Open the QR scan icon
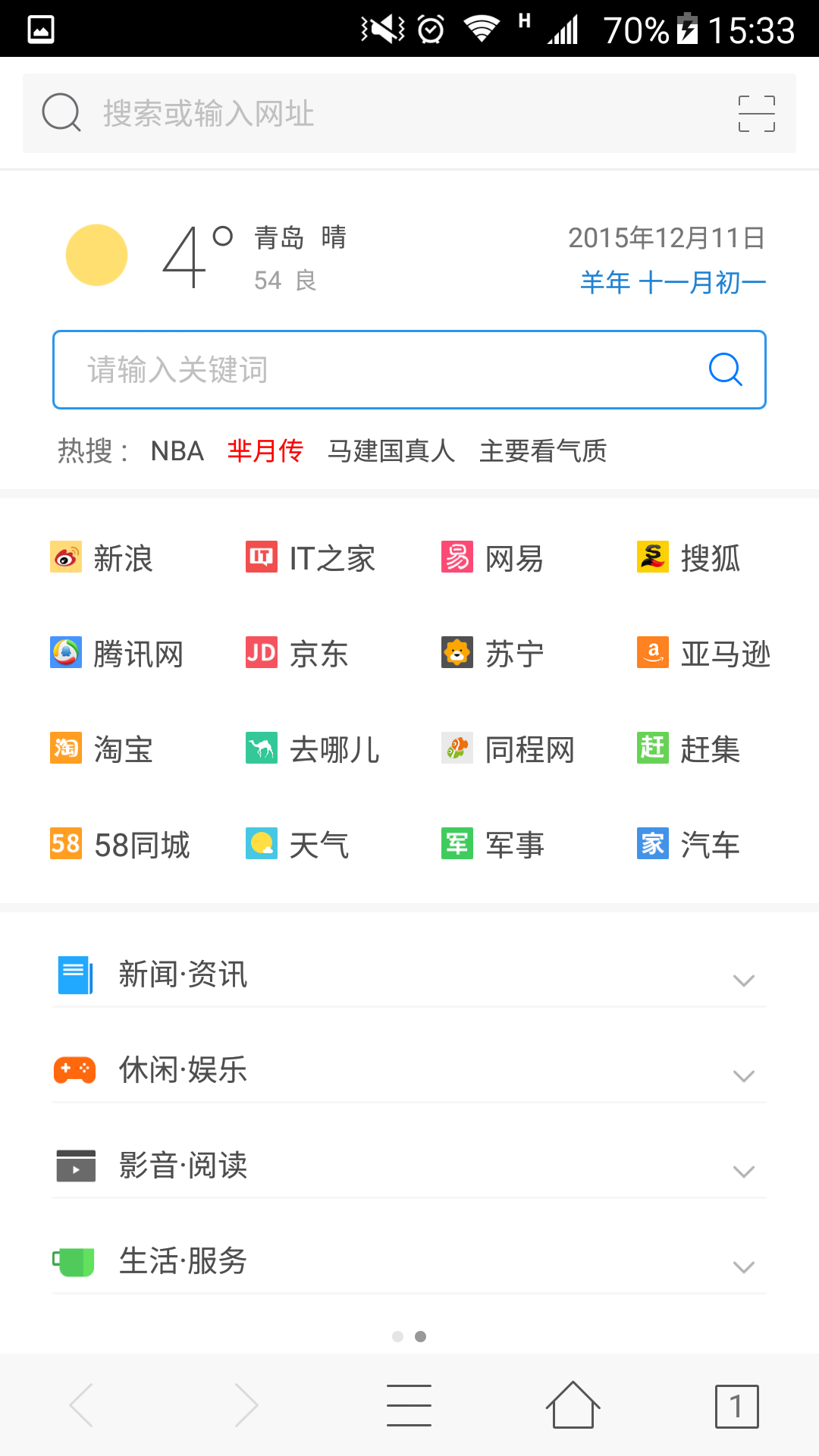 click(756, 114)
